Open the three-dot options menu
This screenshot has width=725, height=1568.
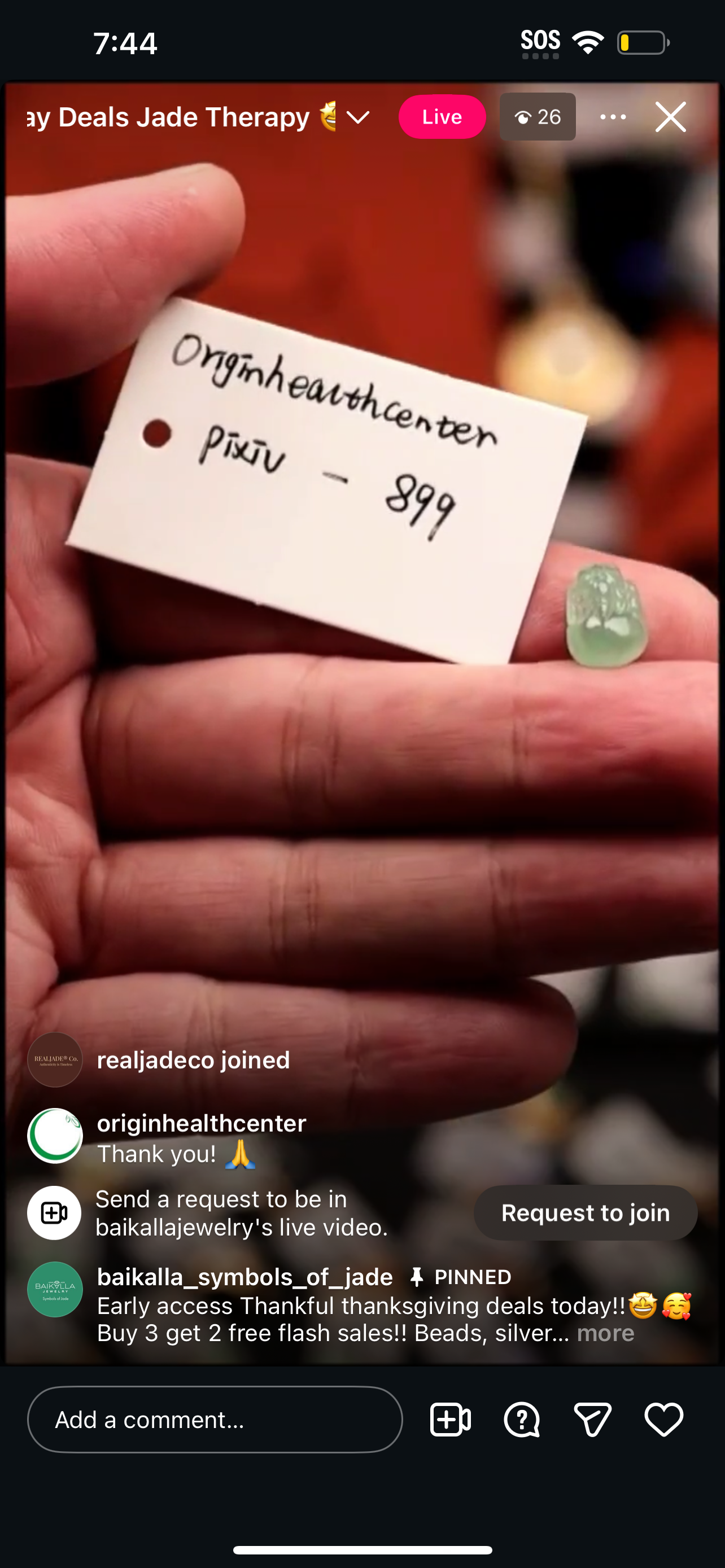[x=613, y=117]
